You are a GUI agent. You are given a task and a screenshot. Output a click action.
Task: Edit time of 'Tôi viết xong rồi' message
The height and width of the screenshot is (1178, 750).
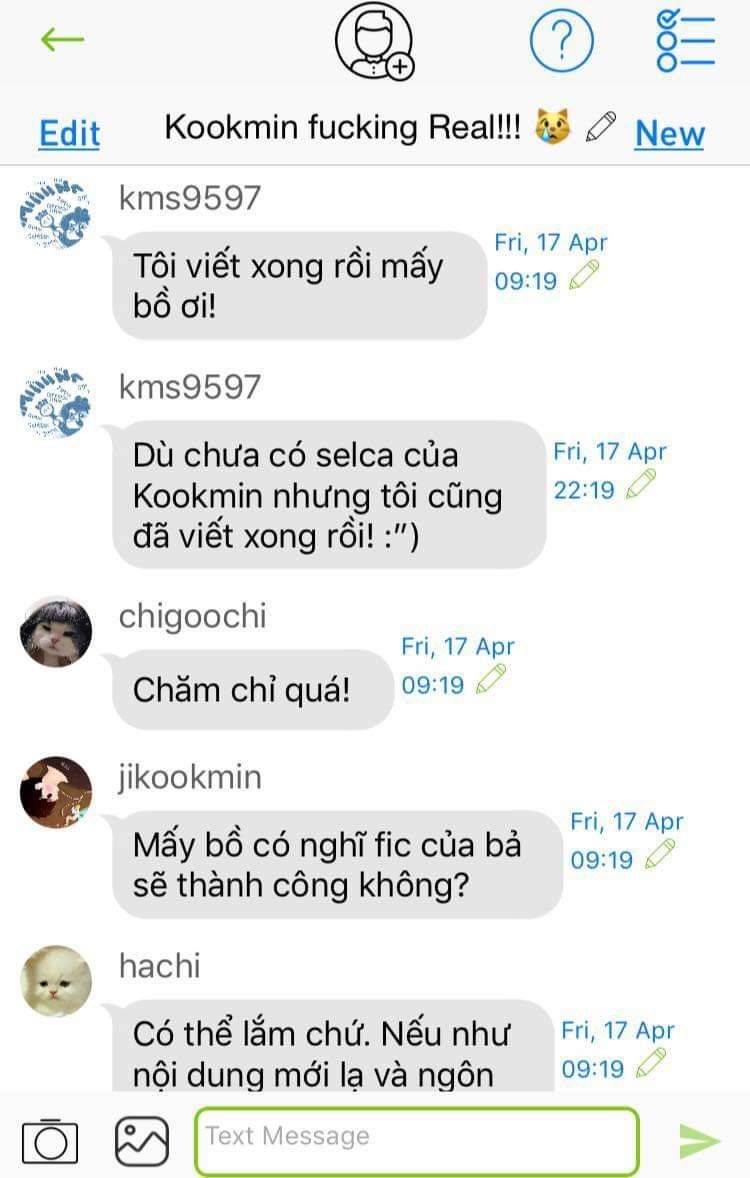click(x=584, y=275)
